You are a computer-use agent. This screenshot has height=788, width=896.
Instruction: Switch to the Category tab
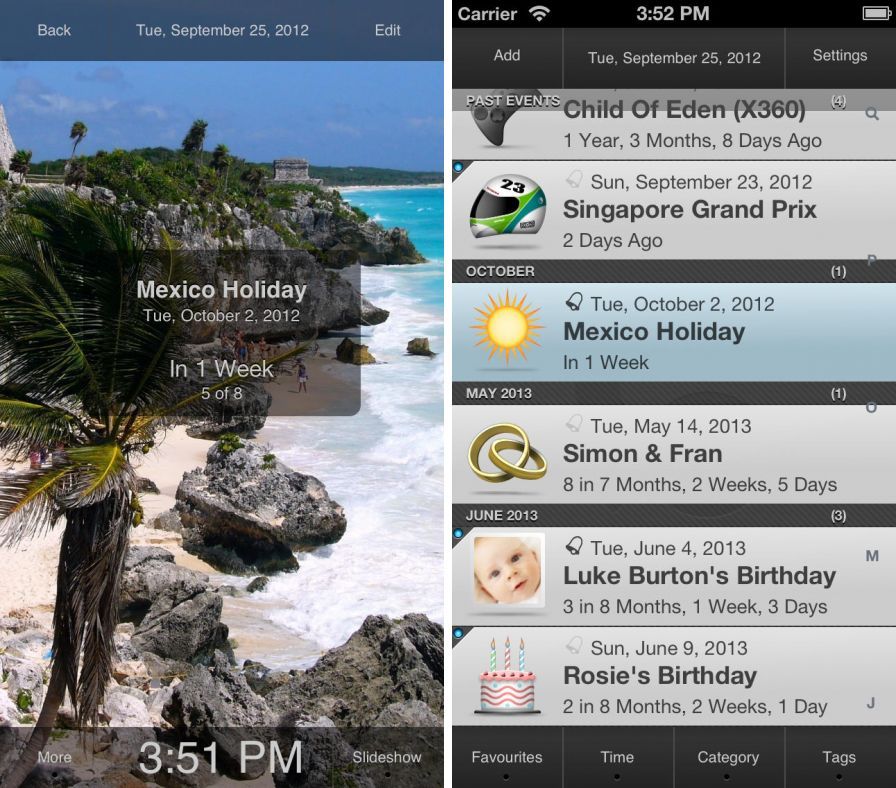[728, 758]
